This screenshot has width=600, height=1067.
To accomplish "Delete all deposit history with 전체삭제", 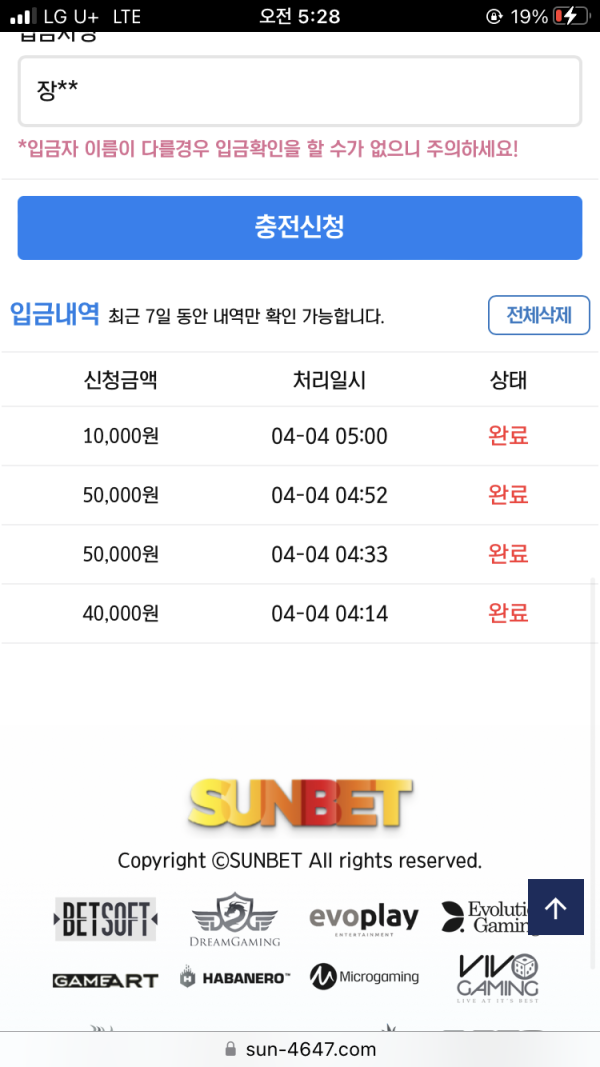I will click(x=538, y=315).
